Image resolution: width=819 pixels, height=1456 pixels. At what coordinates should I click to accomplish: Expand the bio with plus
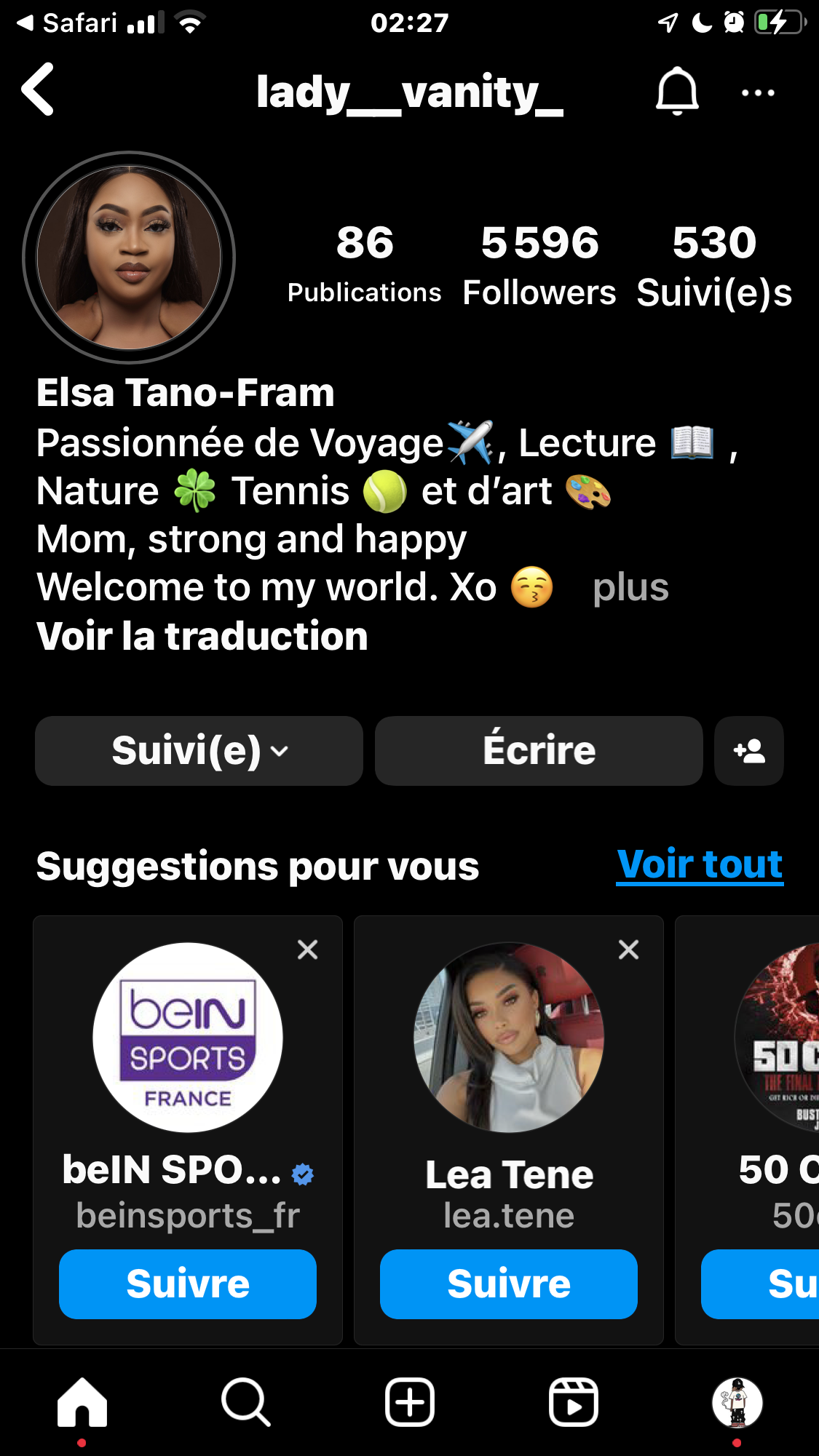pos(630,588)
